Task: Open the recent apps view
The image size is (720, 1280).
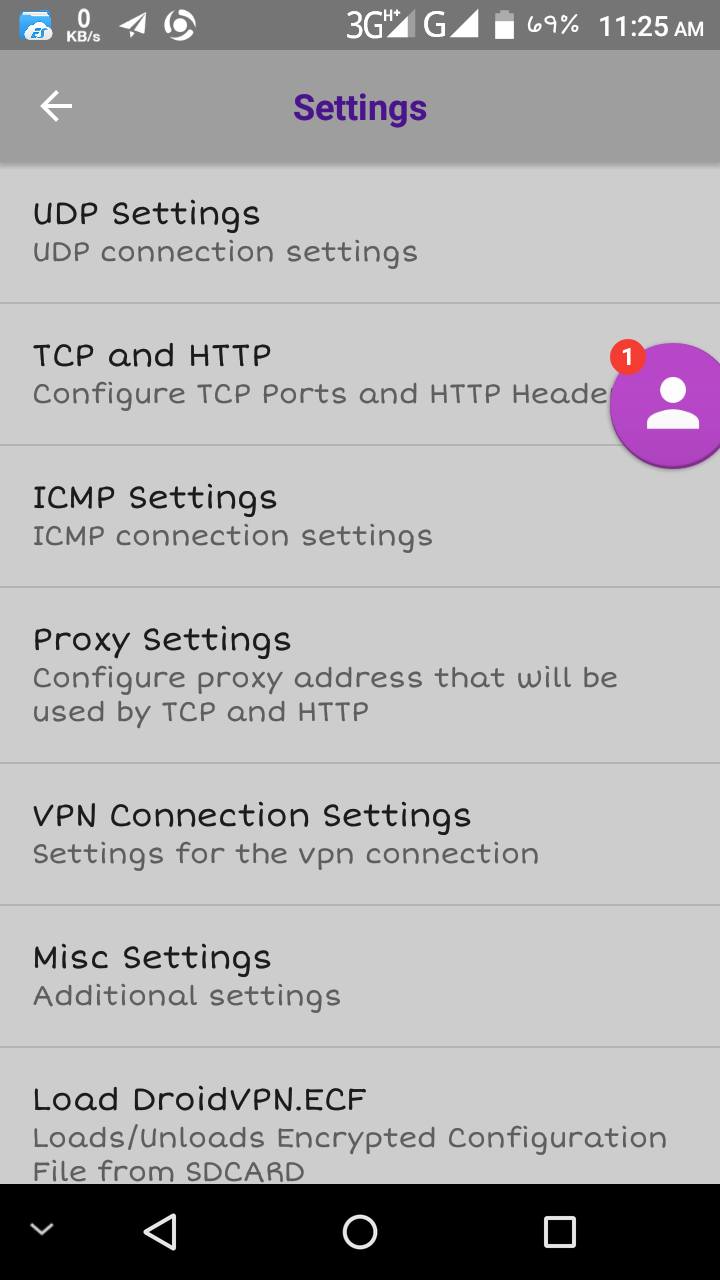Action: (x=559, y=1232)
